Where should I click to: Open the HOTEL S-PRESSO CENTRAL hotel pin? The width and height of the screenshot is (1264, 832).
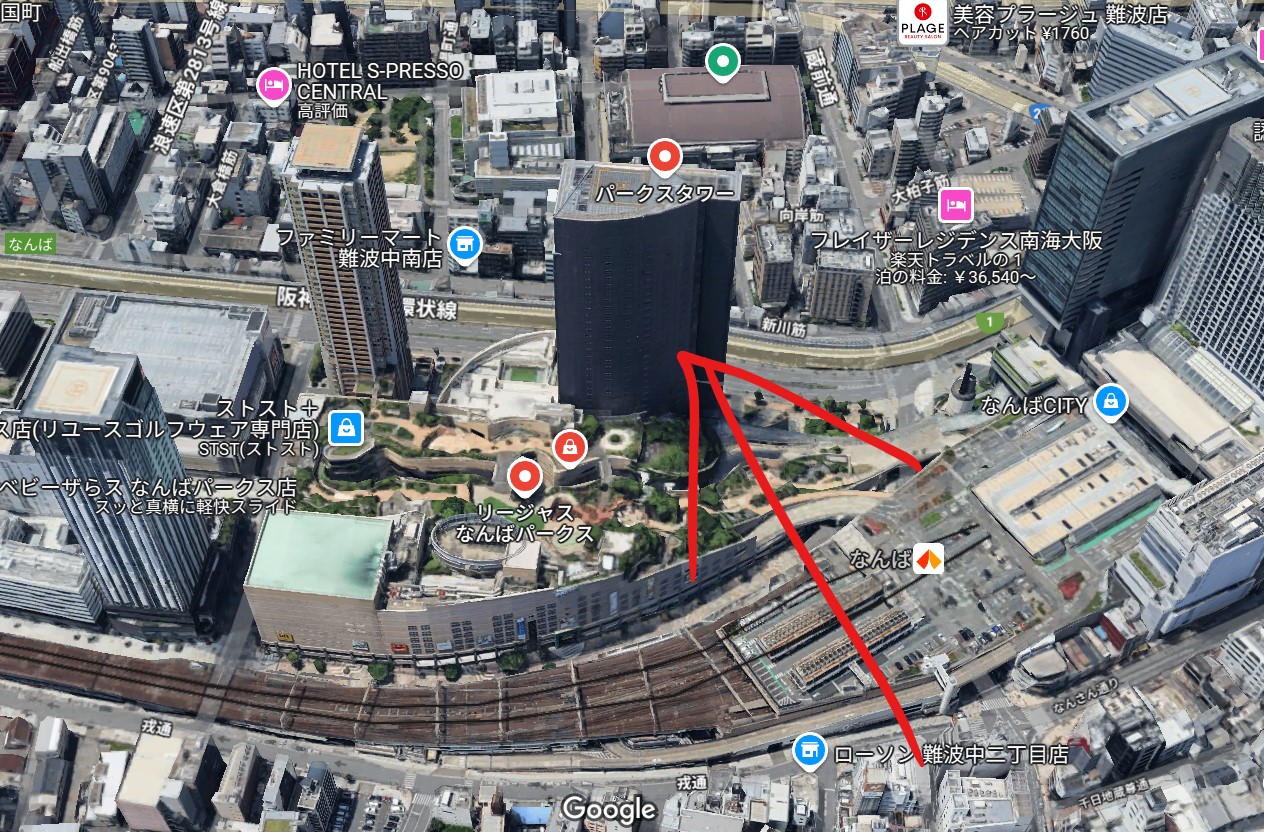pyautogui.click(x=271, y=85)
